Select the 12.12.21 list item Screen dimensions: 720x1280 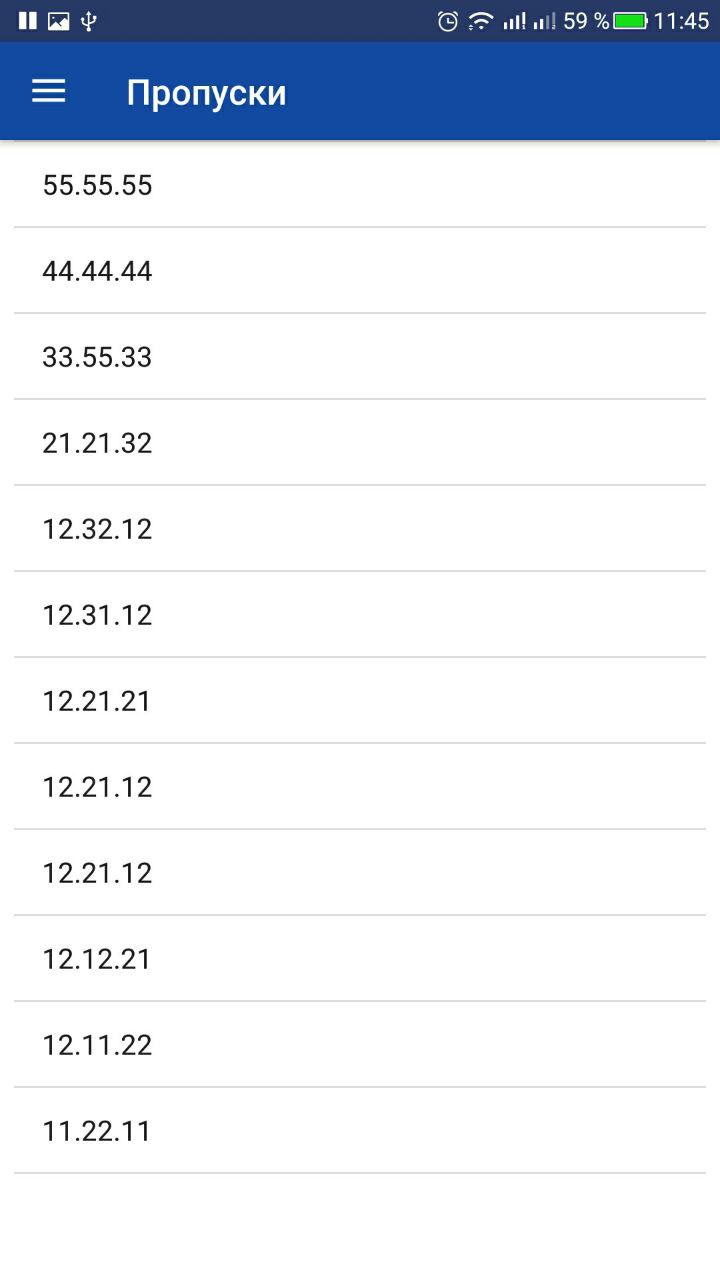[x=98, y=959]
